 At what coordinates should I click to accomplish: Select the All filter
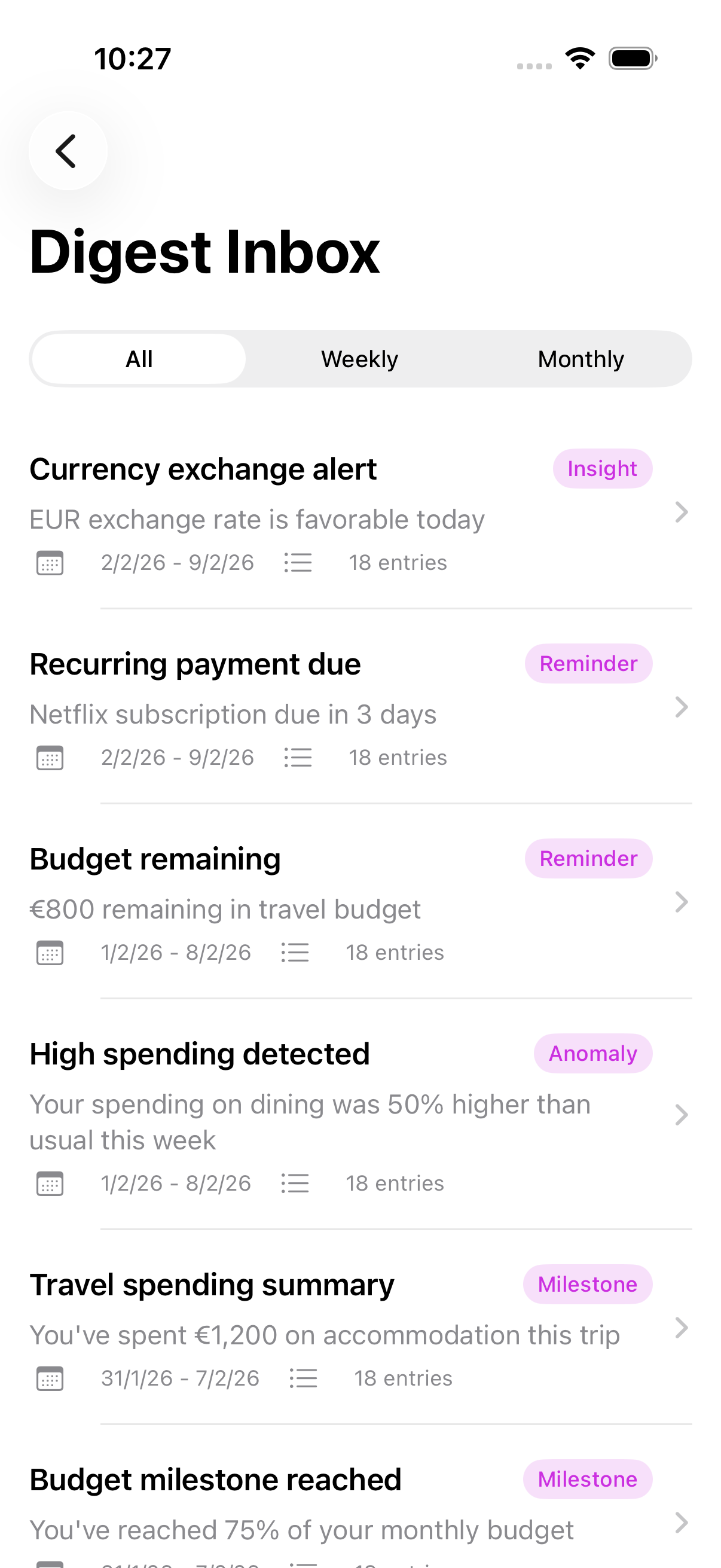pyautogui.click(x=138, y=359)
